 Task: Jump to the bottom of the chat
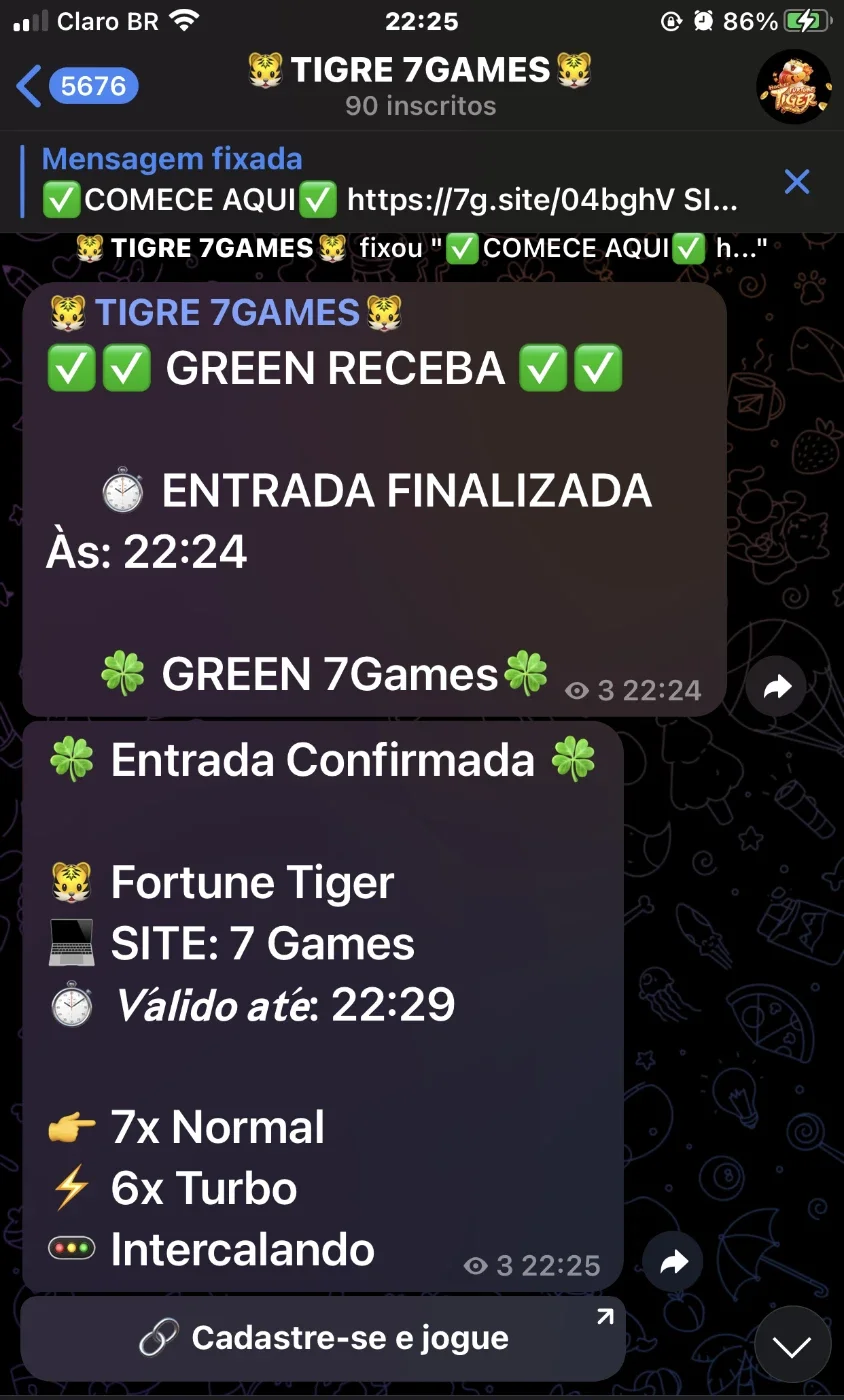point(792,1346)
